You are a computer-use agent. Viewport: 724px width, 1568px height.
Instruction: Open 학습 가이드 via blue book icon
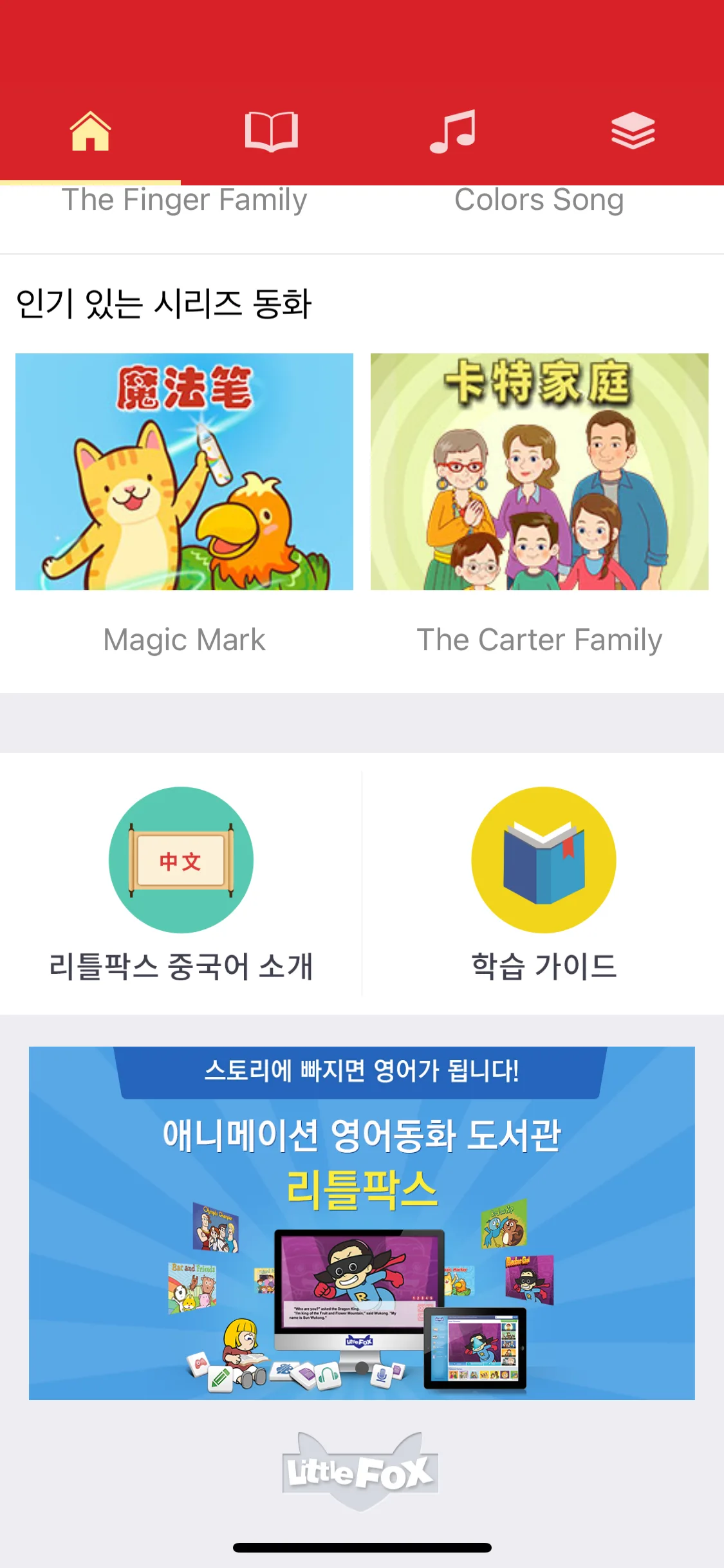click(x=544, y=860)
